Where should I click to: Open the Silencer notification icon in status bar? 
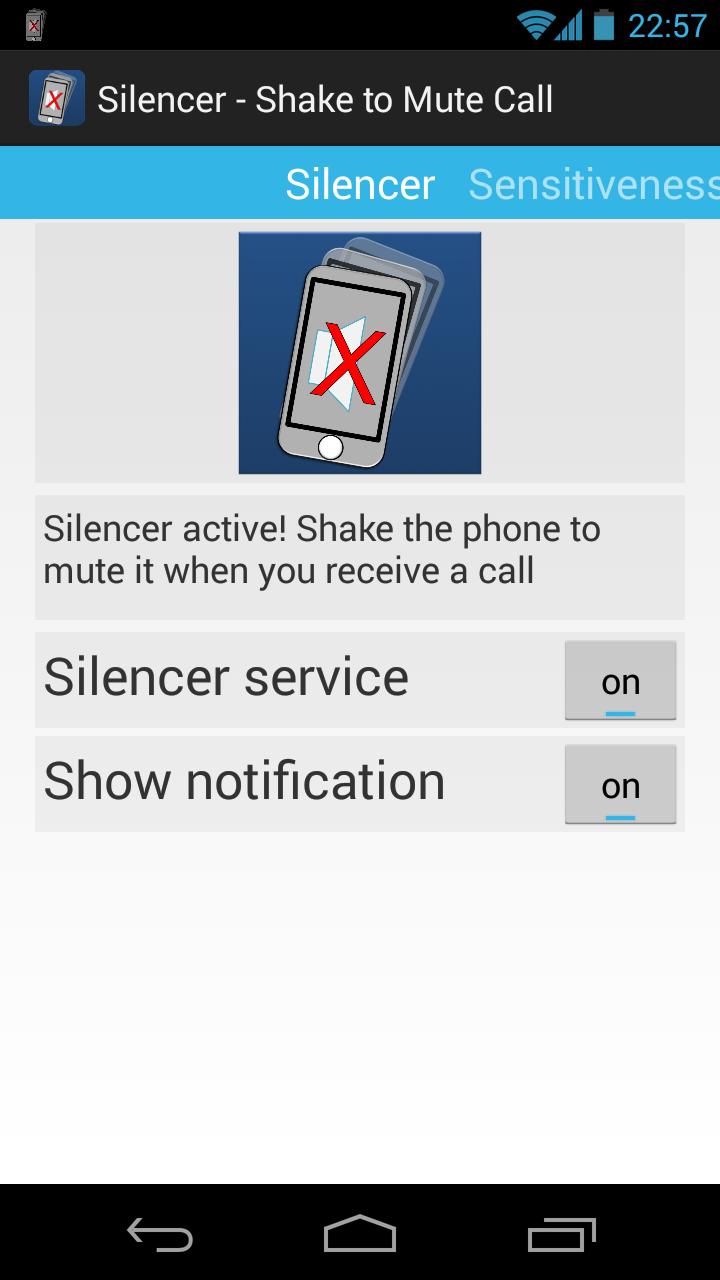coord(35,22)
